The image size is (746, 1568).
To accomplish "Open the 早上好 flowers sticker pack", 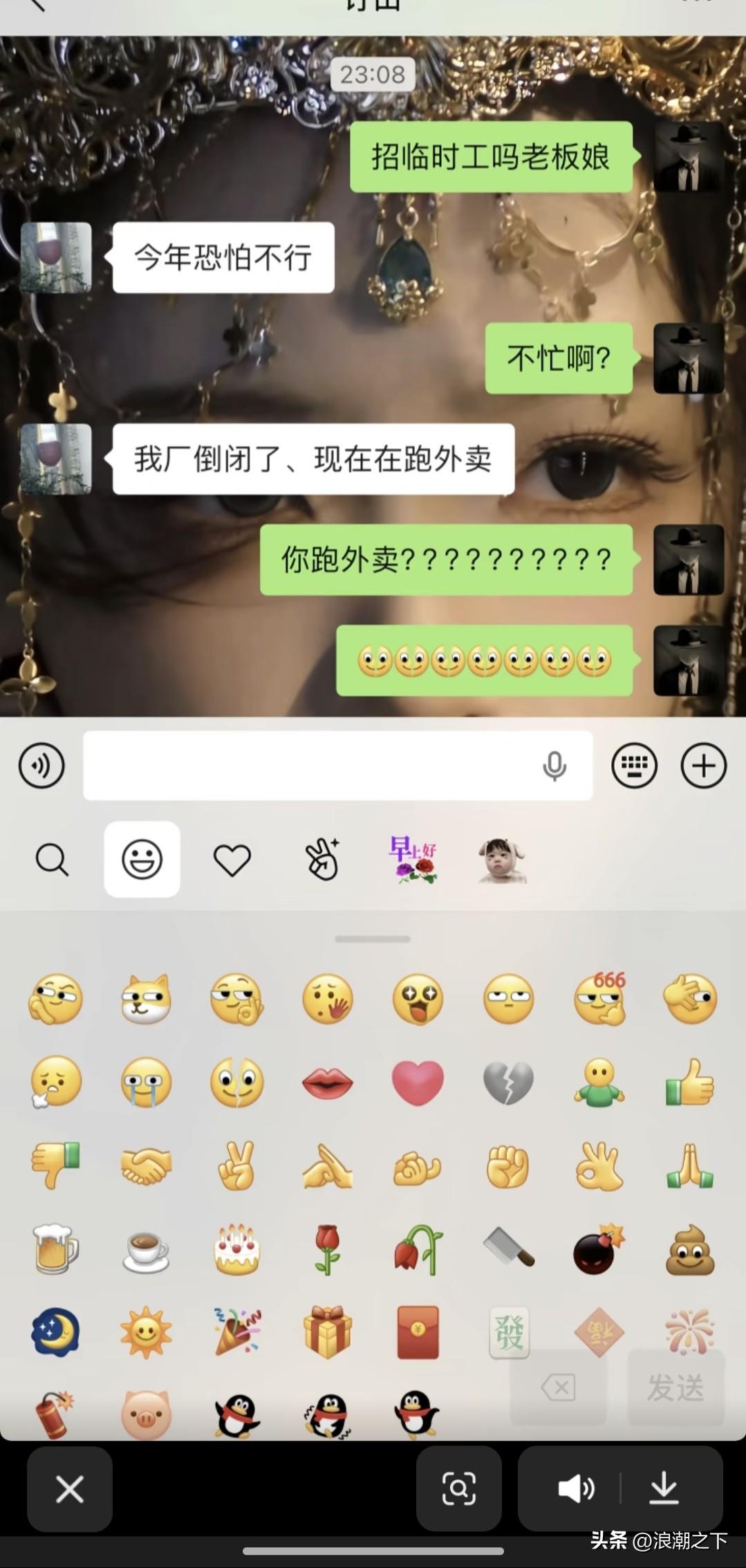I will pos(411,859).
